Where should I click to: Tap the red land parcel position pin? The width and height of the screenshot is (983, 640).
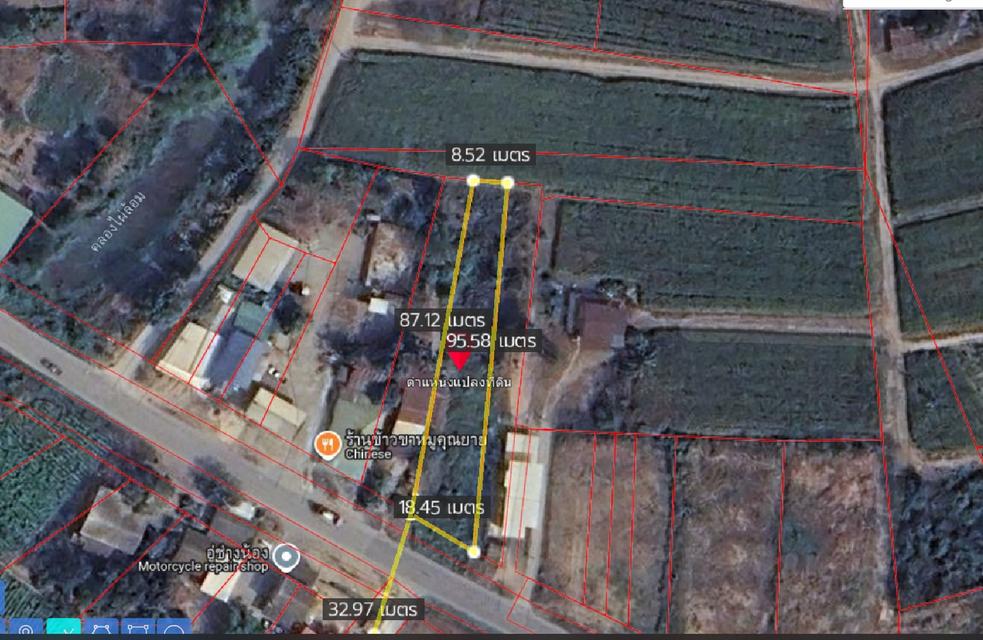coord(459,361)
